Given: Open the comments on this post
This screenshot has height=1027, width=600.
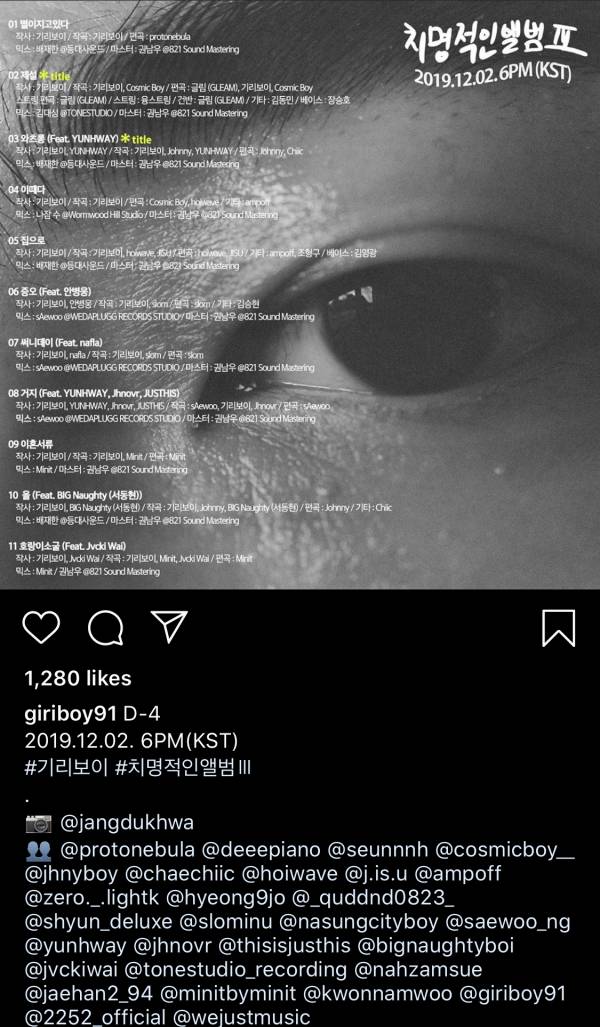Looking at the screenshot, I should click(x=105, y=627).
